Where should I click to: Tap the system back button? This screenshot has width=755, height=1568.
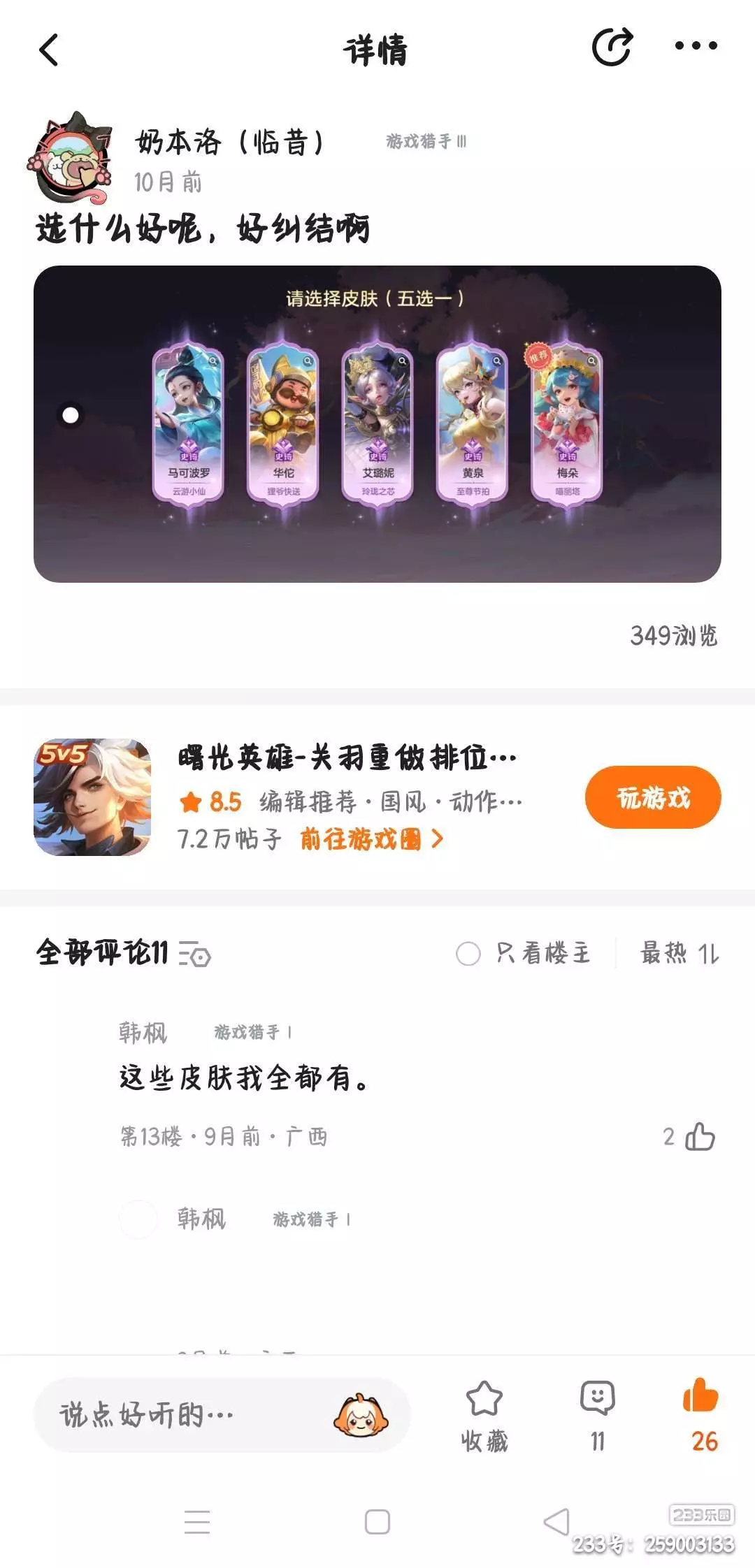pos(556,1522)
